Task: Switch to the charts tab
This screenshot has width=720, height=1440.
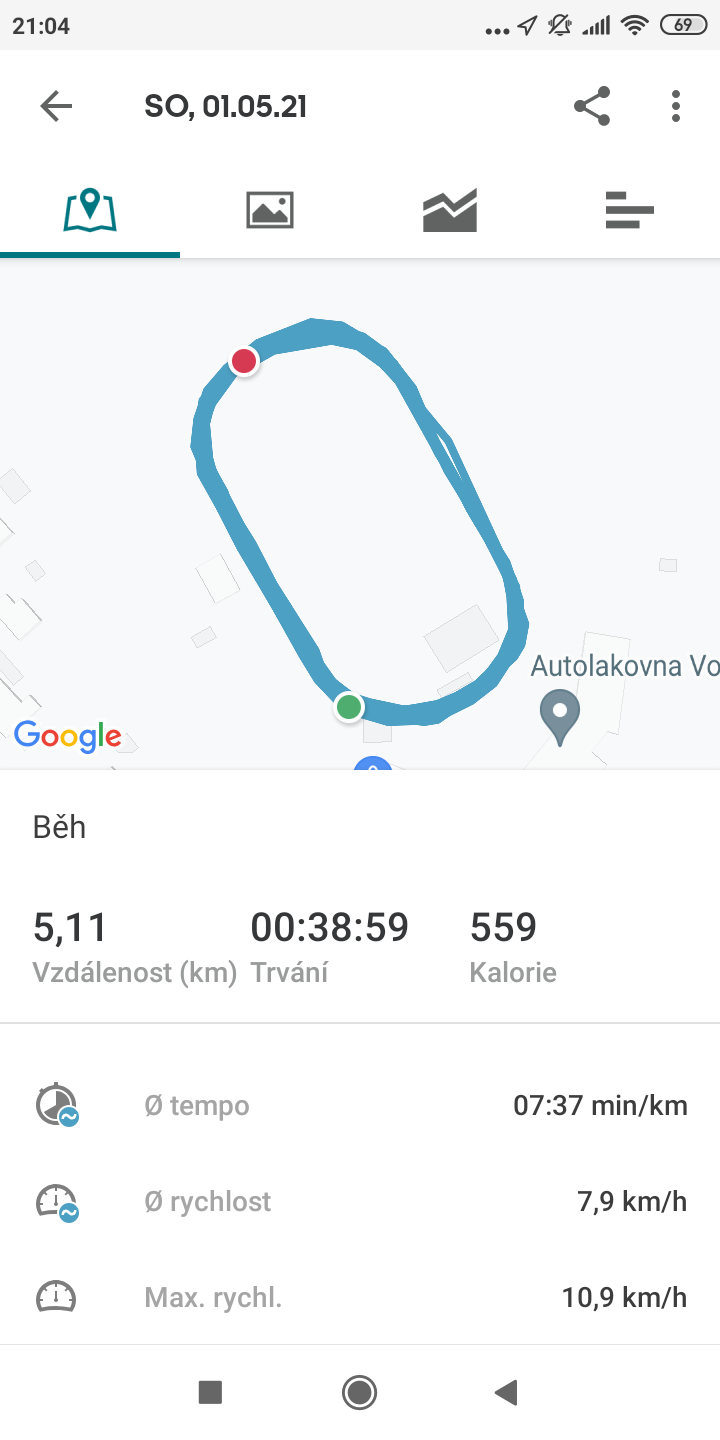Action: [x=450, y=210]
